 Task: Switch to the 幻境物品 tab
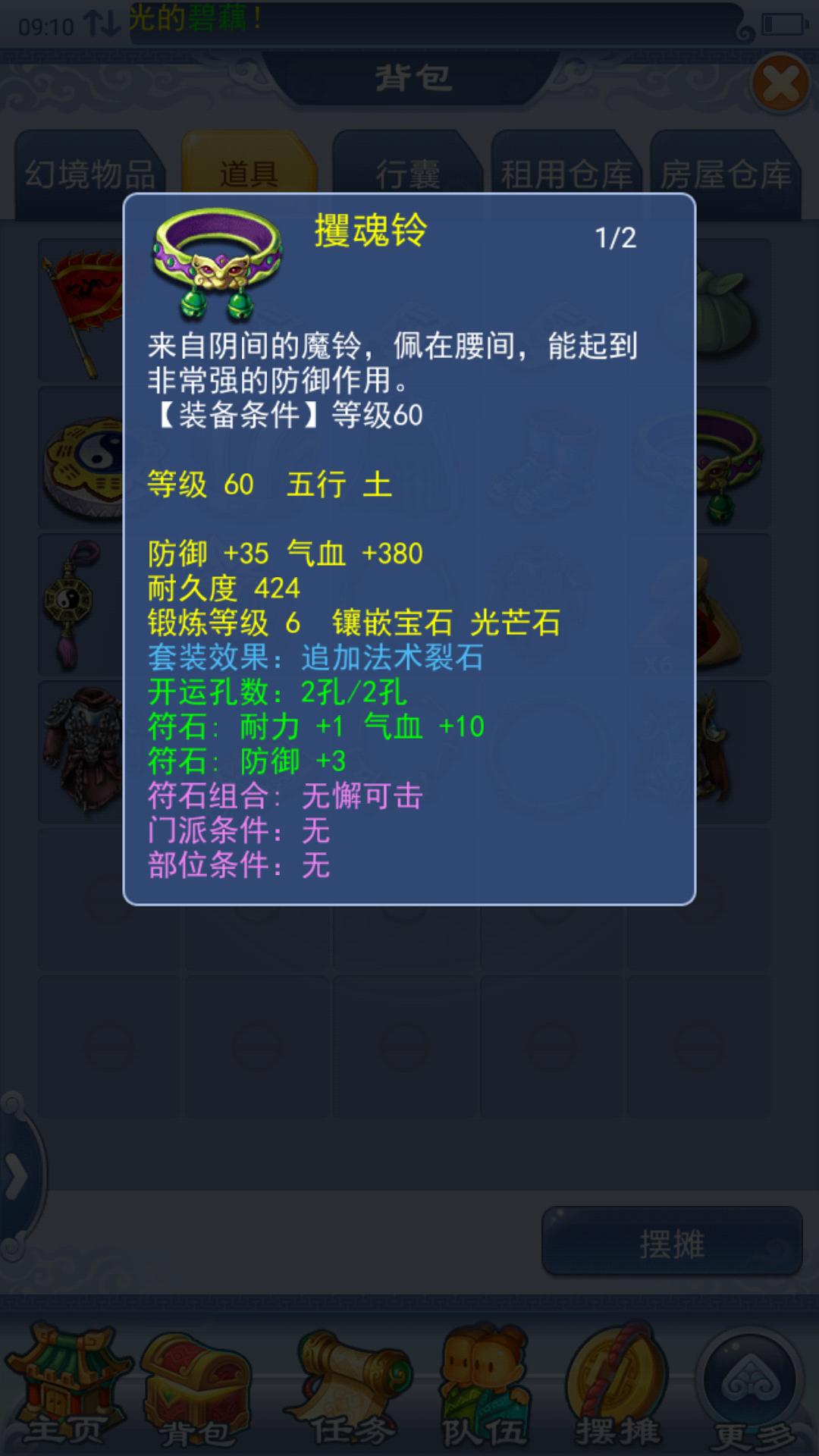89,174
